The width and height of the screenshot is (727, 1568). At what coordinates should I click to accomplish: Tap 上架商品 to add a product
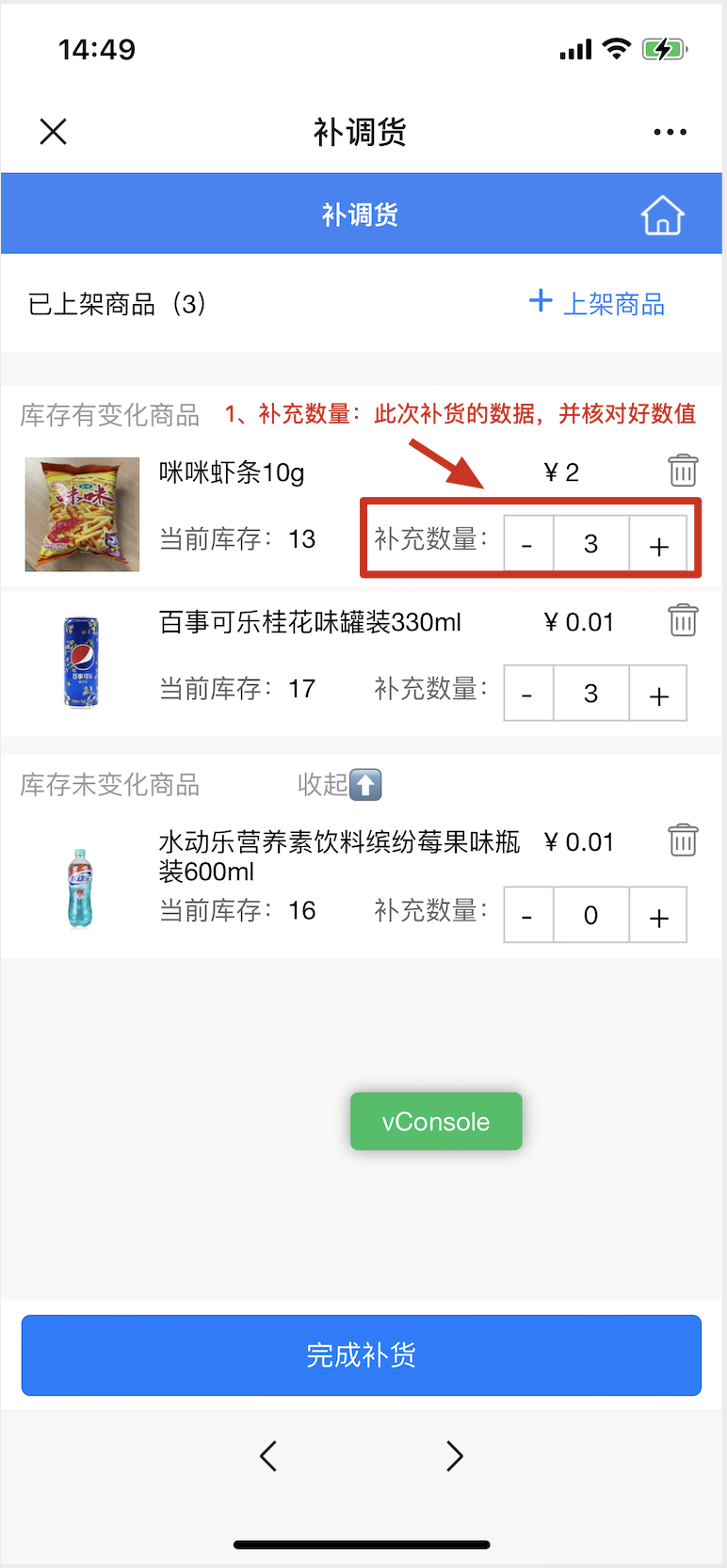597,303
